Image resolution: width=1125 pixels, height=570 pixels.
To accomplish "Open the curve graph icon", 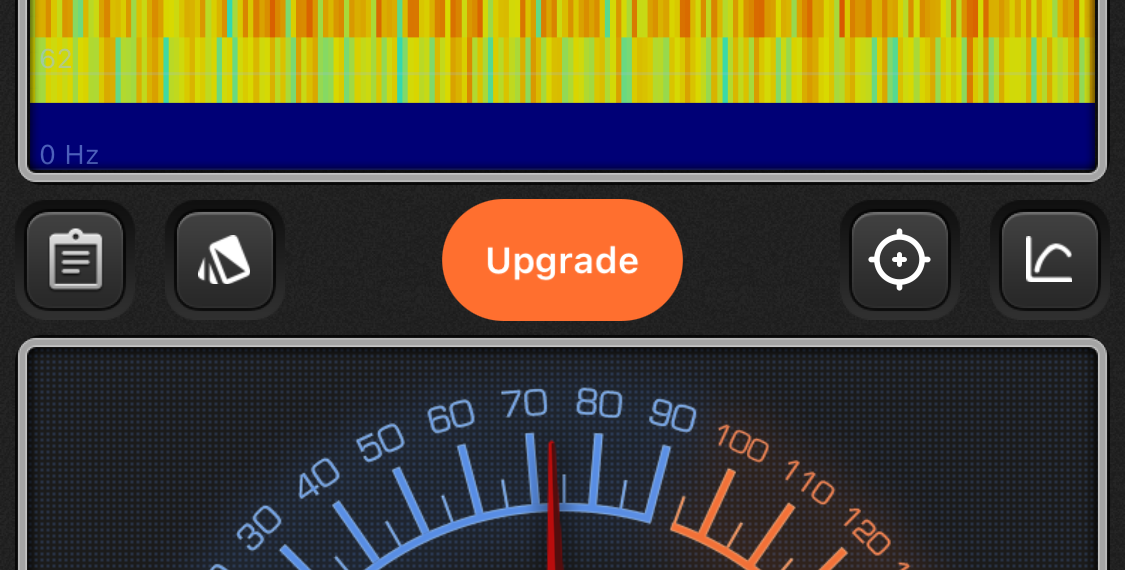I will [x=1049, y=260].
